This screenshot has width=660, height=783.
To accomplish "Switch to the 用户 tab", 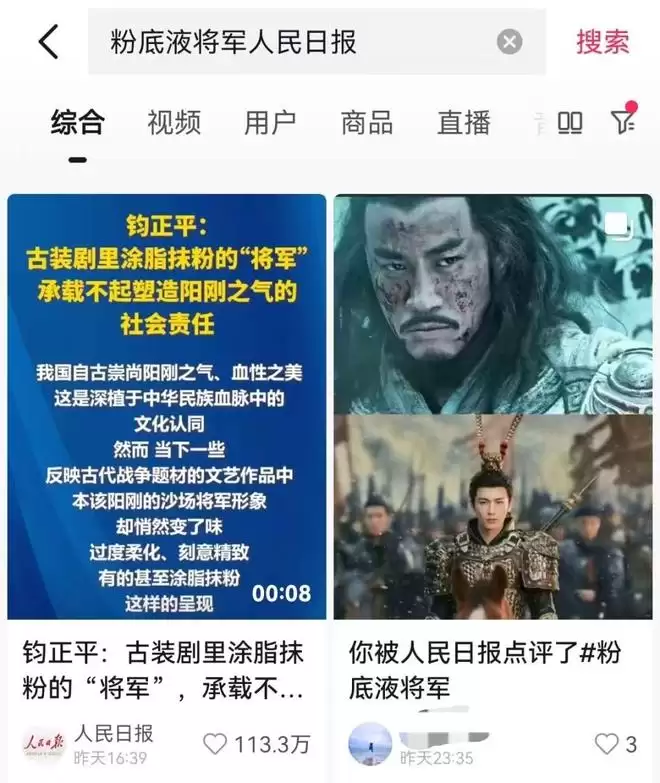I will tap(270, 123).
